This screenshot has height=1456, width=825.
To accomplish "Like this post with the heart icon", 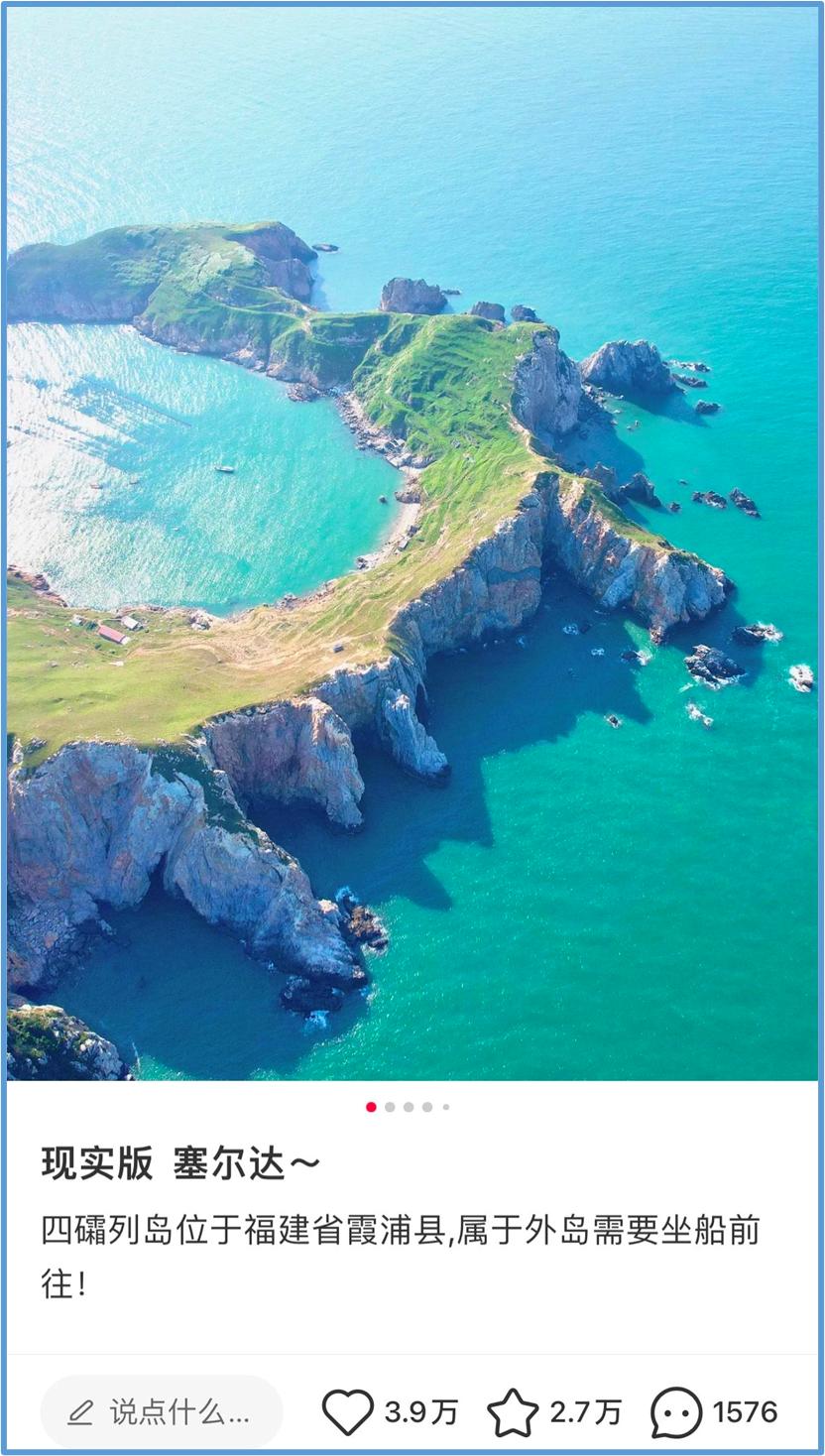I will [x=348, y=1412].
